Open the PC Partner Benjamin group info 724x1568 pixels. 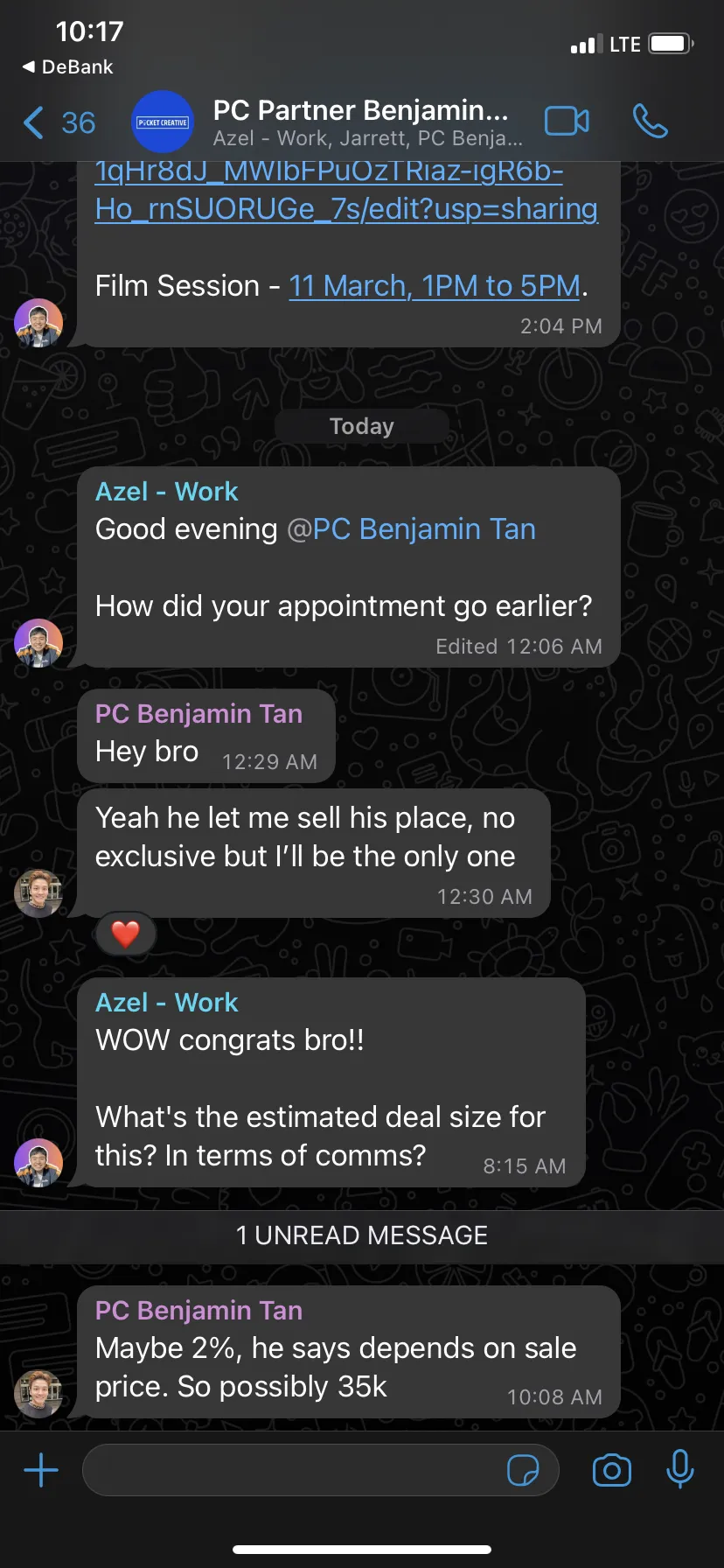coord(367,122)
